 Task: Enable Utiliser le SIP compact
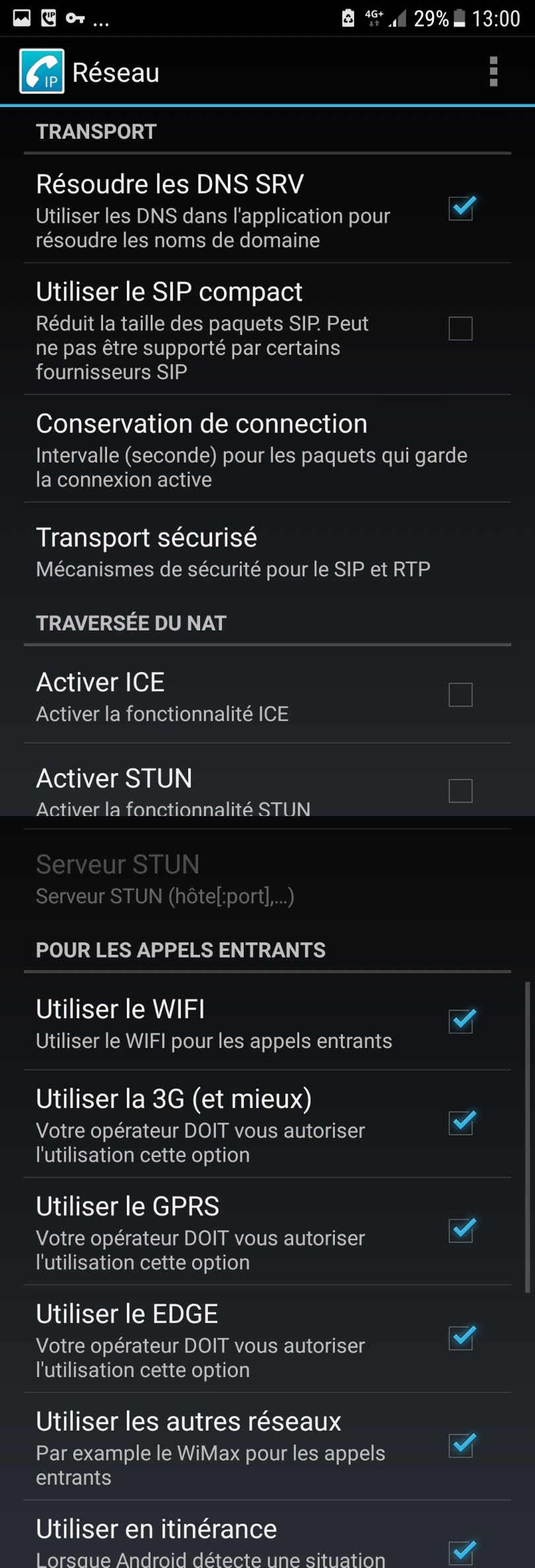pos(460,328)
